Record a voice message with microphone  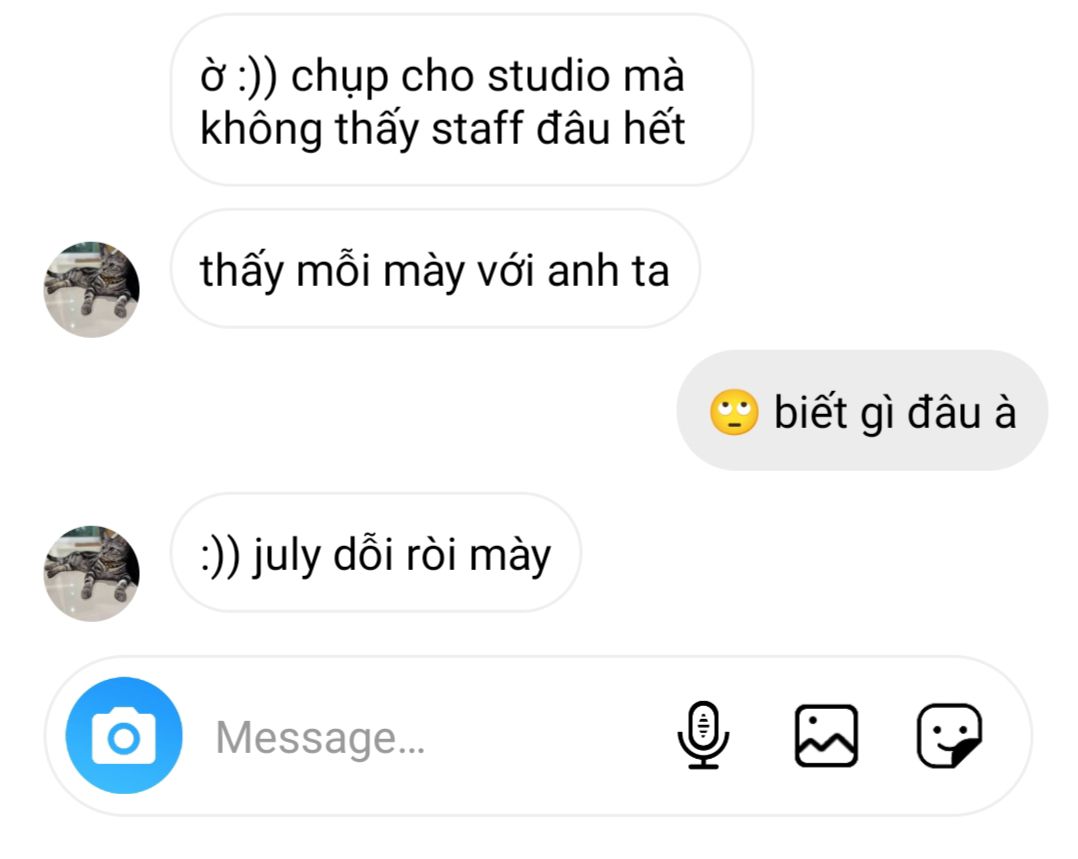pyautogui.click(x=704, y=736)
